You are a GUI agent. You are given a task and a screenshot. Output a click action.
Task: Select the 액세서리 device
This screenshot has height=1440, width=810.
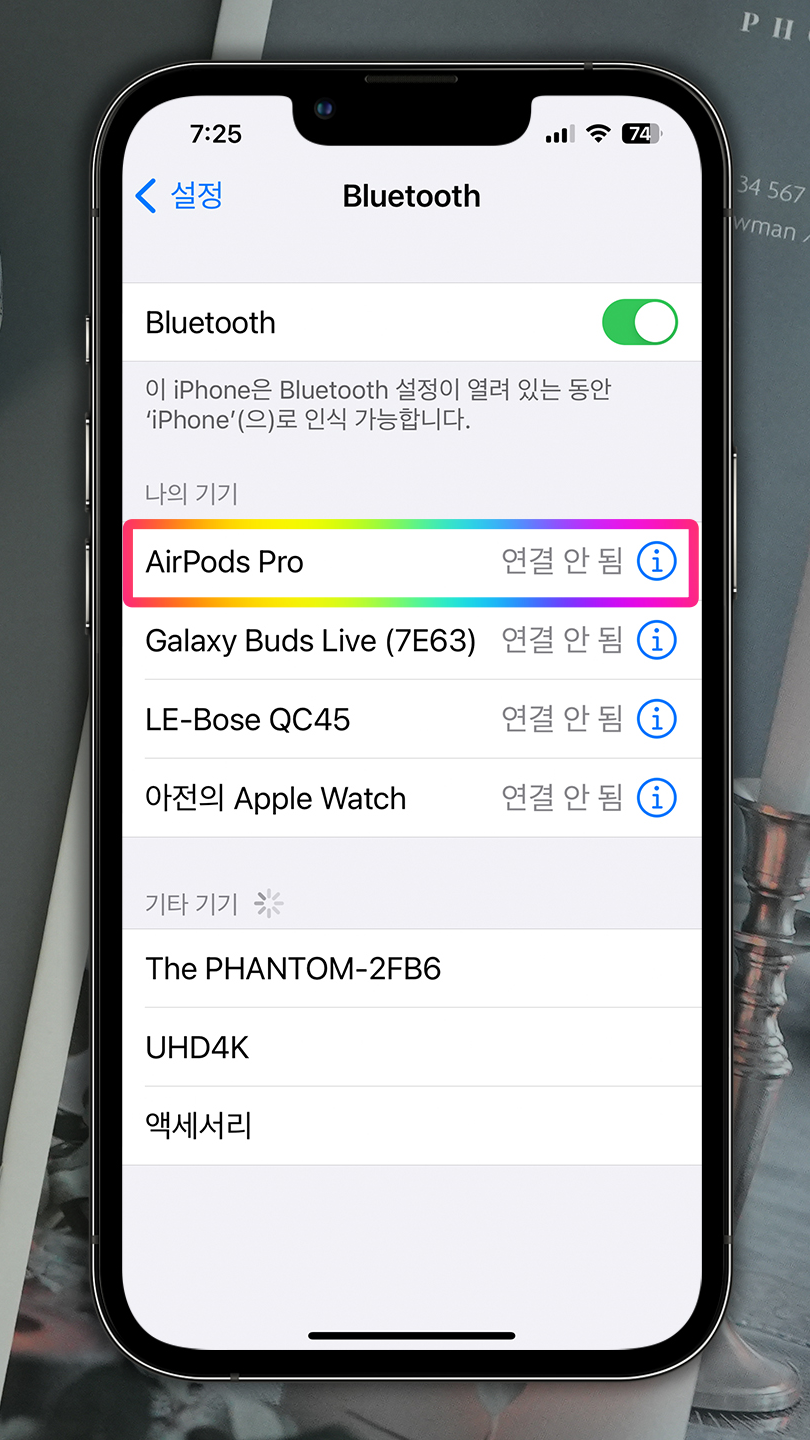click(411, 1126)
